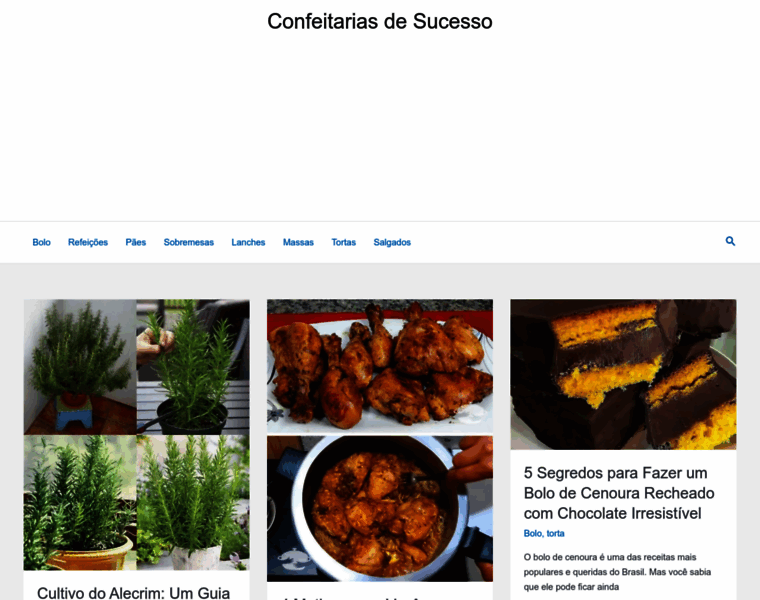This screenshot has width=760, height=600.
Task: View the carrot cake with chocolate image
Action: point(623,374)
